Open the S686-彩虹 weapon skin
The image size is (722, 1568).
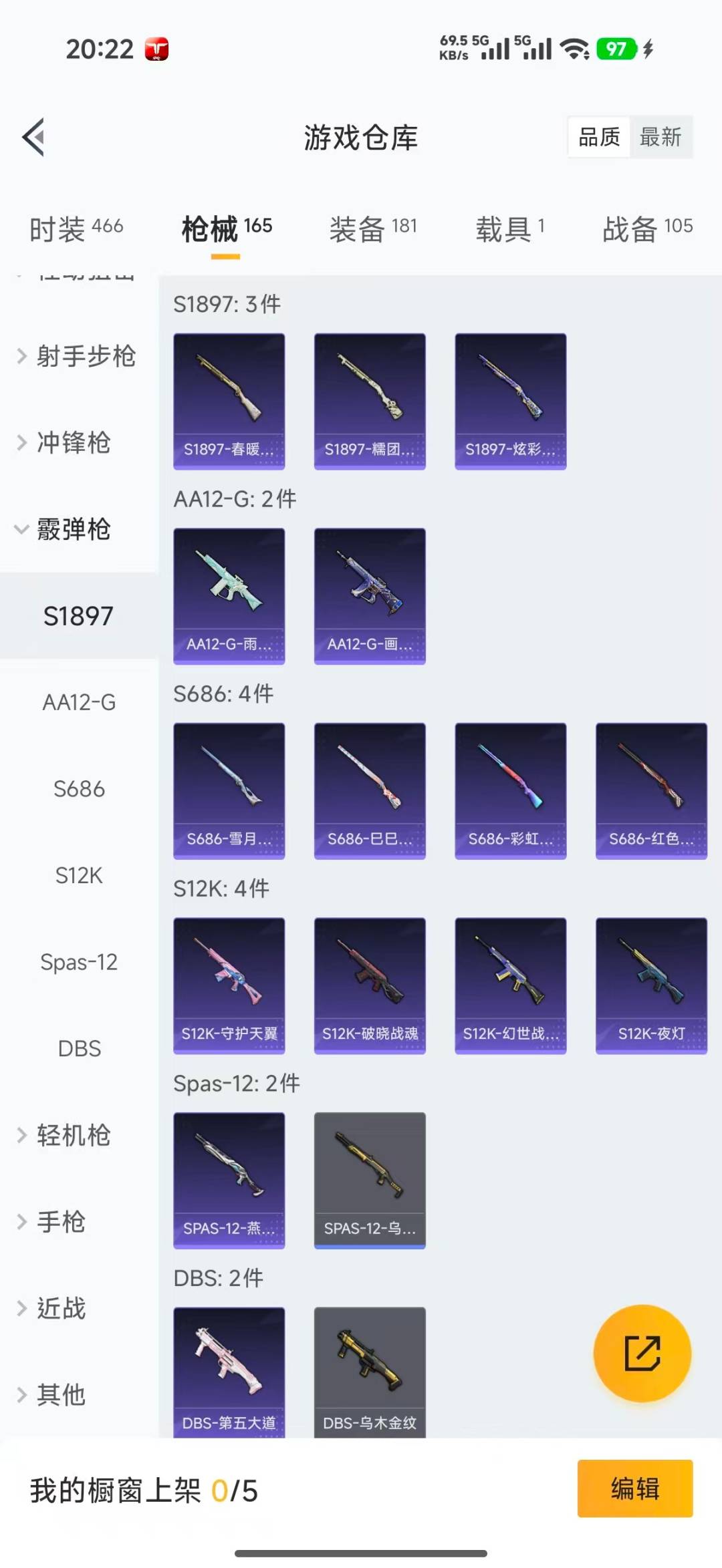510,790
